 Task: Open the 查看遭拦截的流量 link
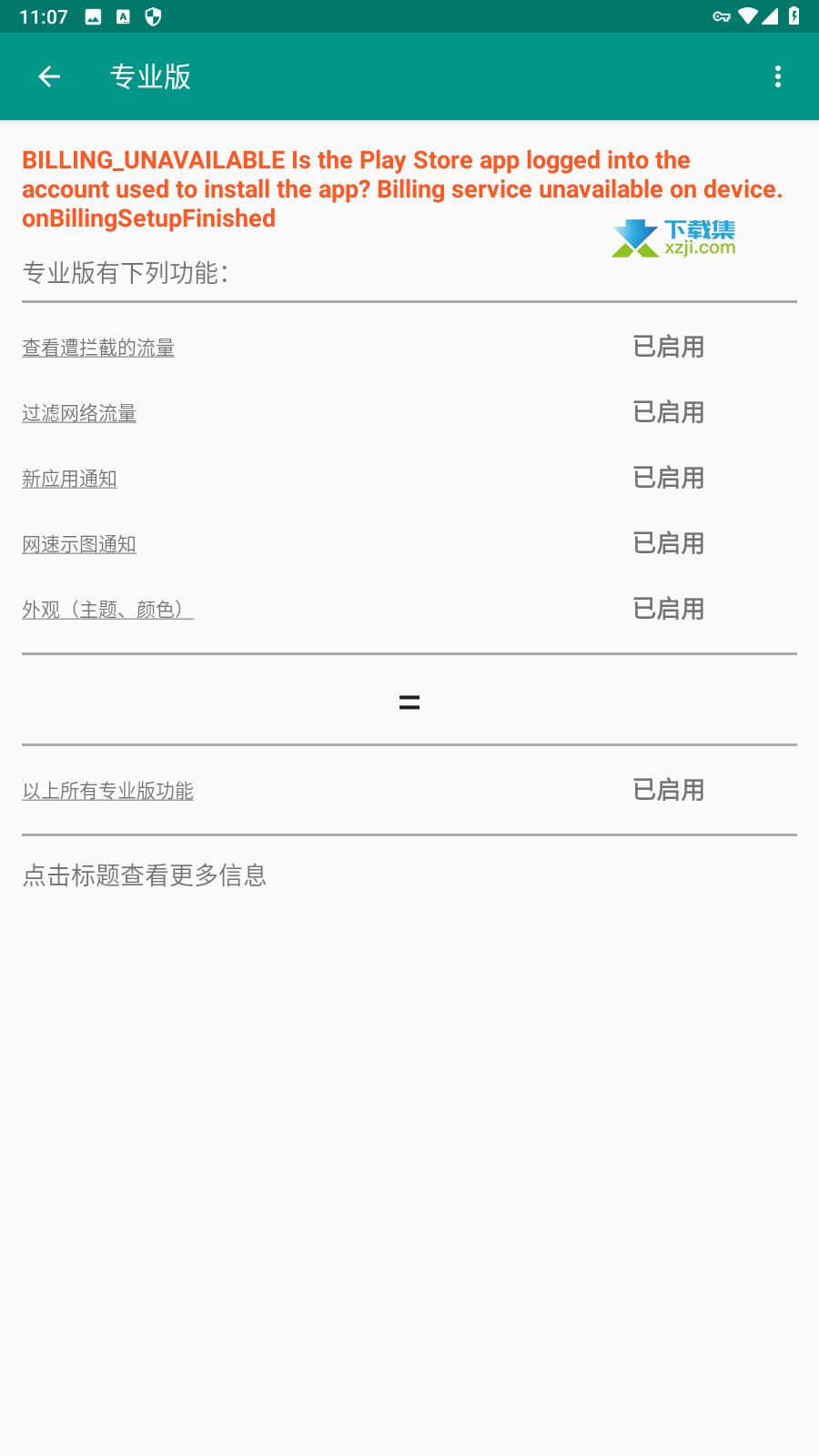(98, 348)
